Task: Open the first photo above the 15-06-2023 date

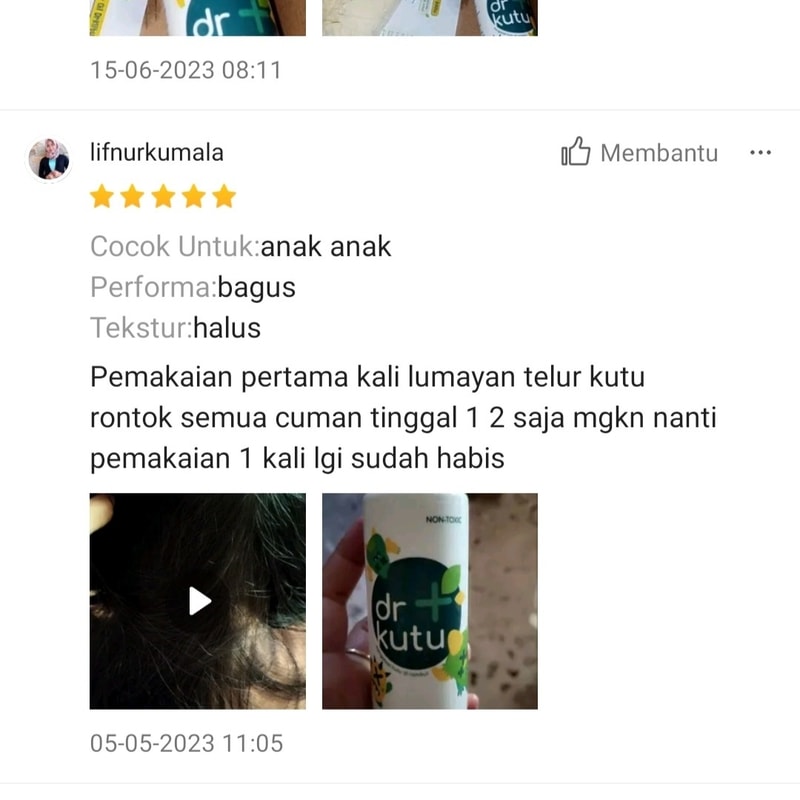Action: click(198, 17)
